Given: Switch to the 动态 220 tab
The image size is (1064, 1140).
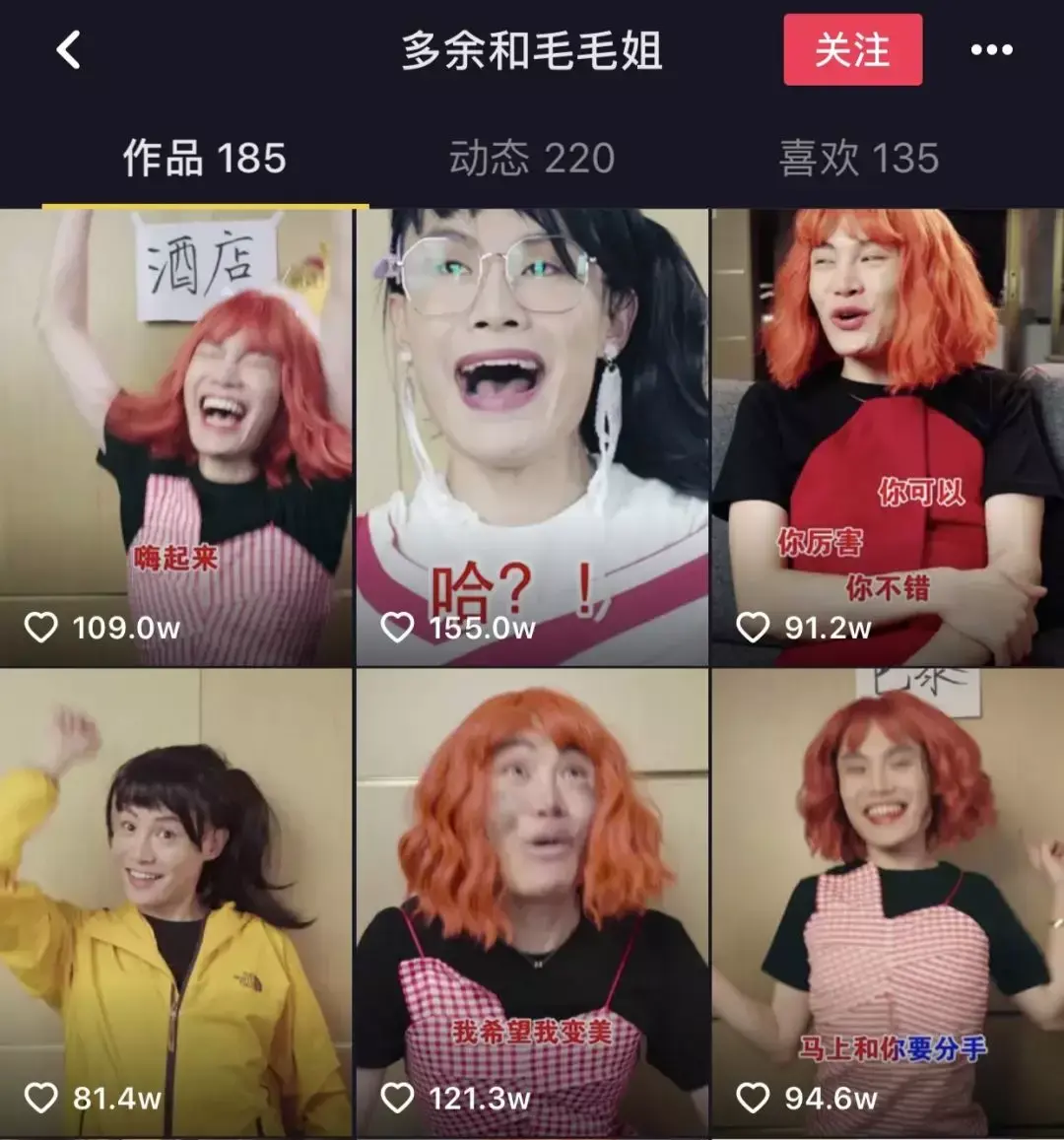Looking at the screenshot, I should click(532, 159).
